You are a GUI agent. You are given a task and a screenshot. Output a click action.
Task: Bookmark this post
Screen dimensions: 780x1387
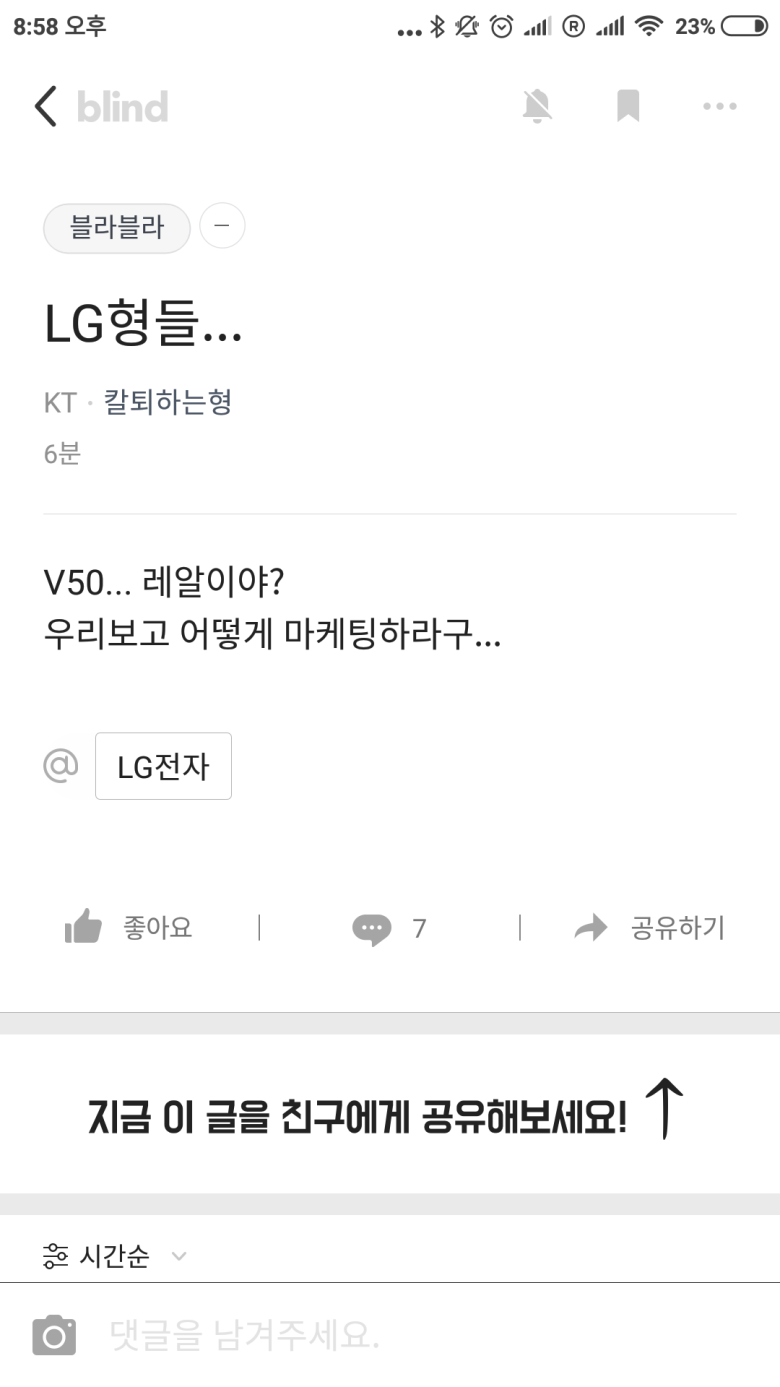click(628, 106)
